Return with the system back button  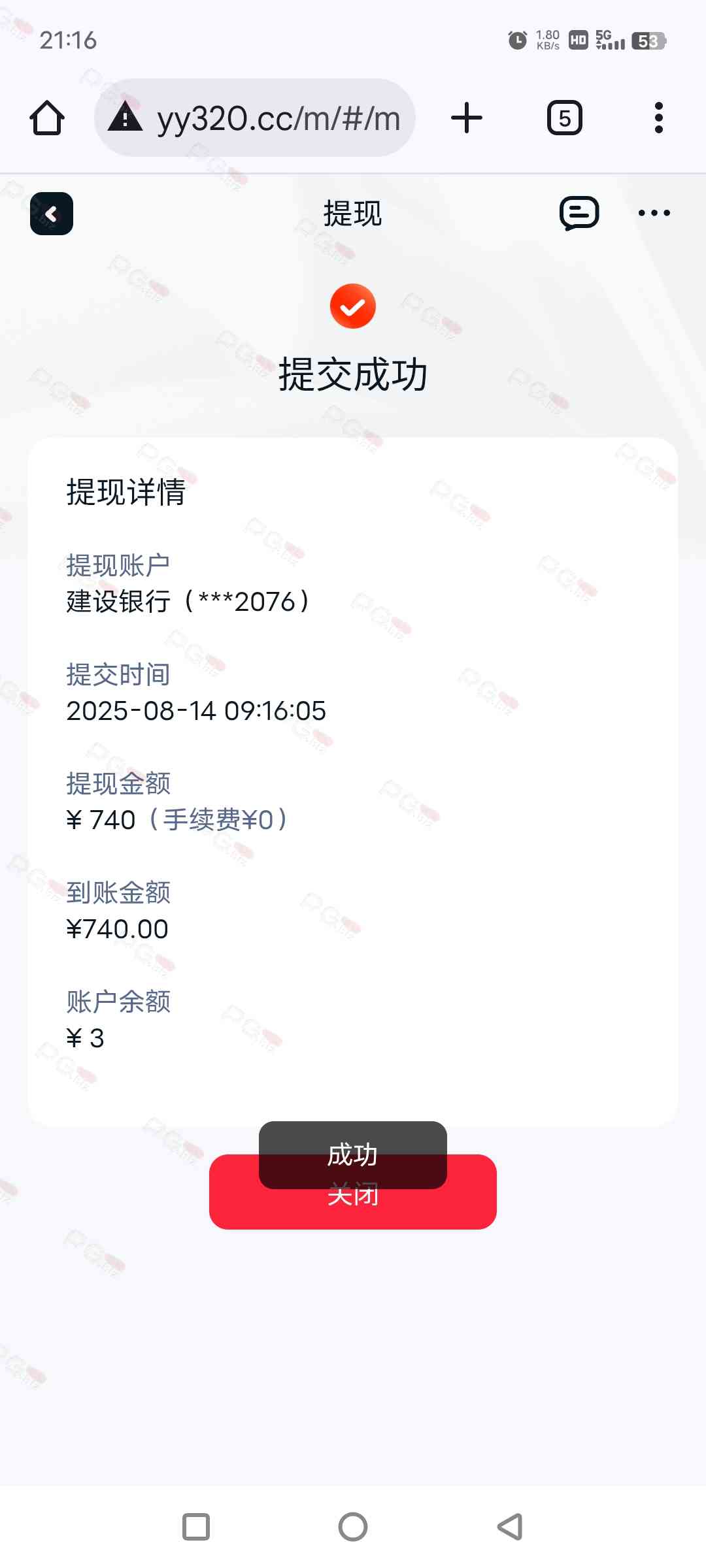tap(510, 1527)
